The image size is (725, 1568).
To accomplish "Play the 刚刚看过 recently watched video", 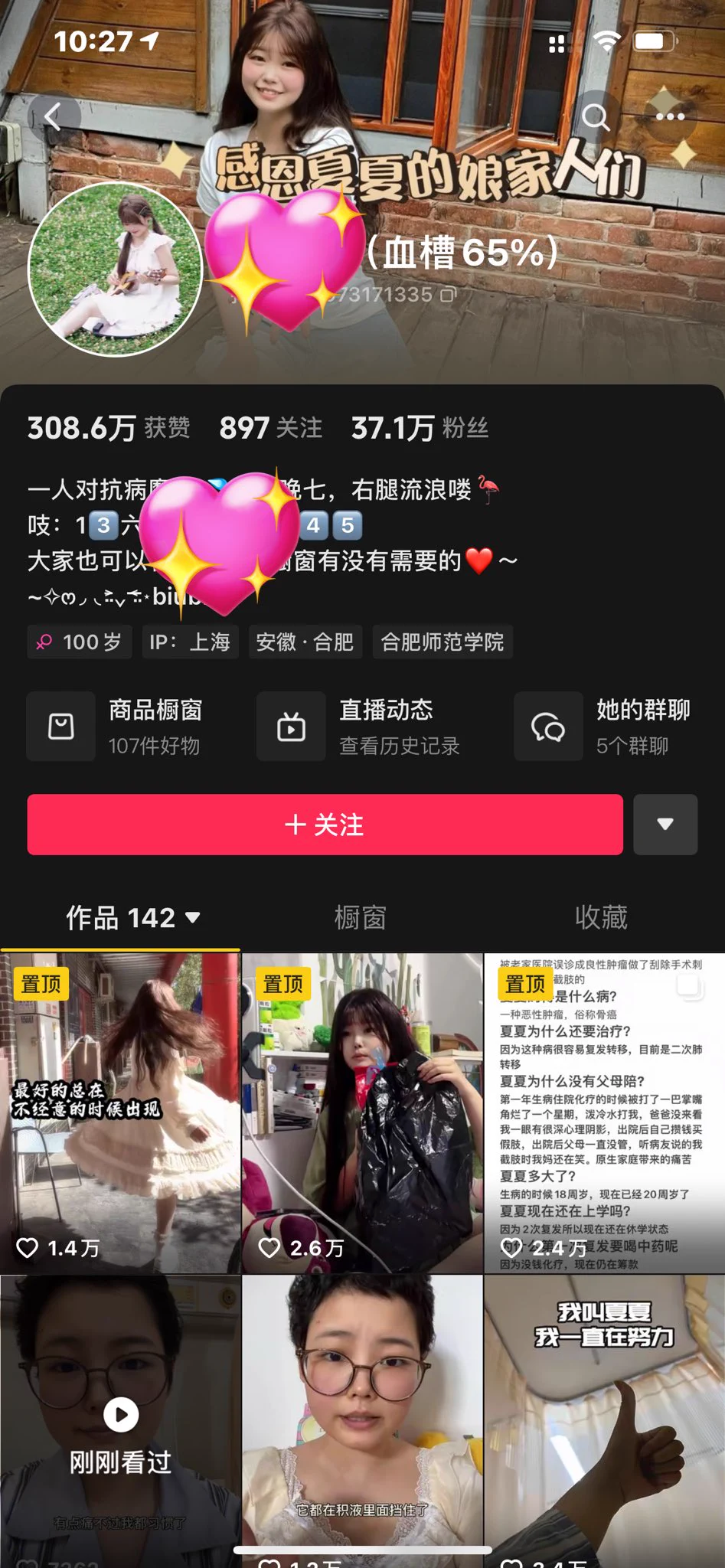I will 121,1415.
